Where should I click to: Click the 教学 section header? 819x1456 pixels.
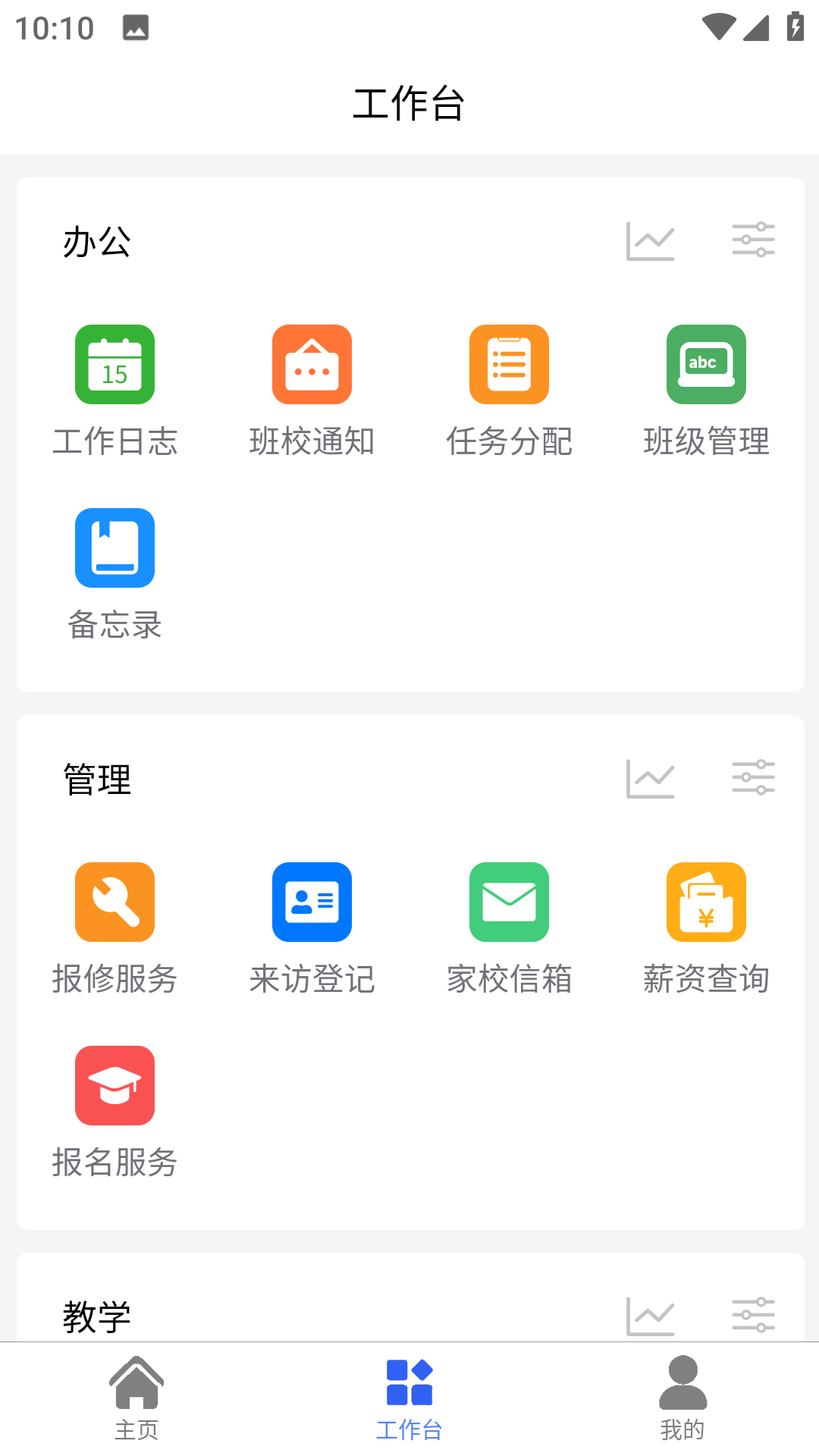point(97,1317)
